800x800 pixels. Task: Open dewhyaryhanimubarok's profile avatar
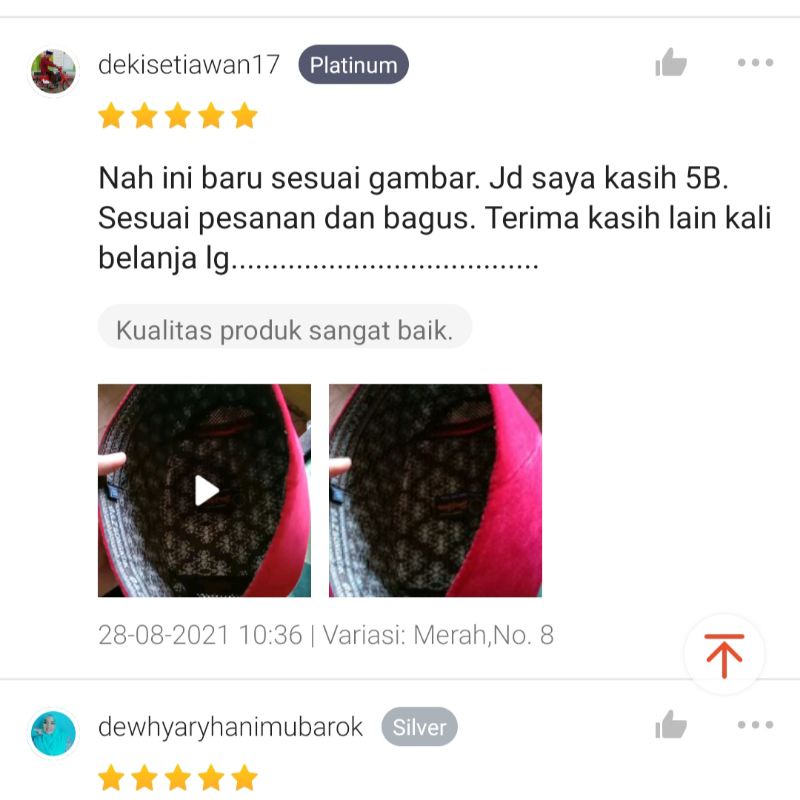pyautogui.click(x=53, y=733)
